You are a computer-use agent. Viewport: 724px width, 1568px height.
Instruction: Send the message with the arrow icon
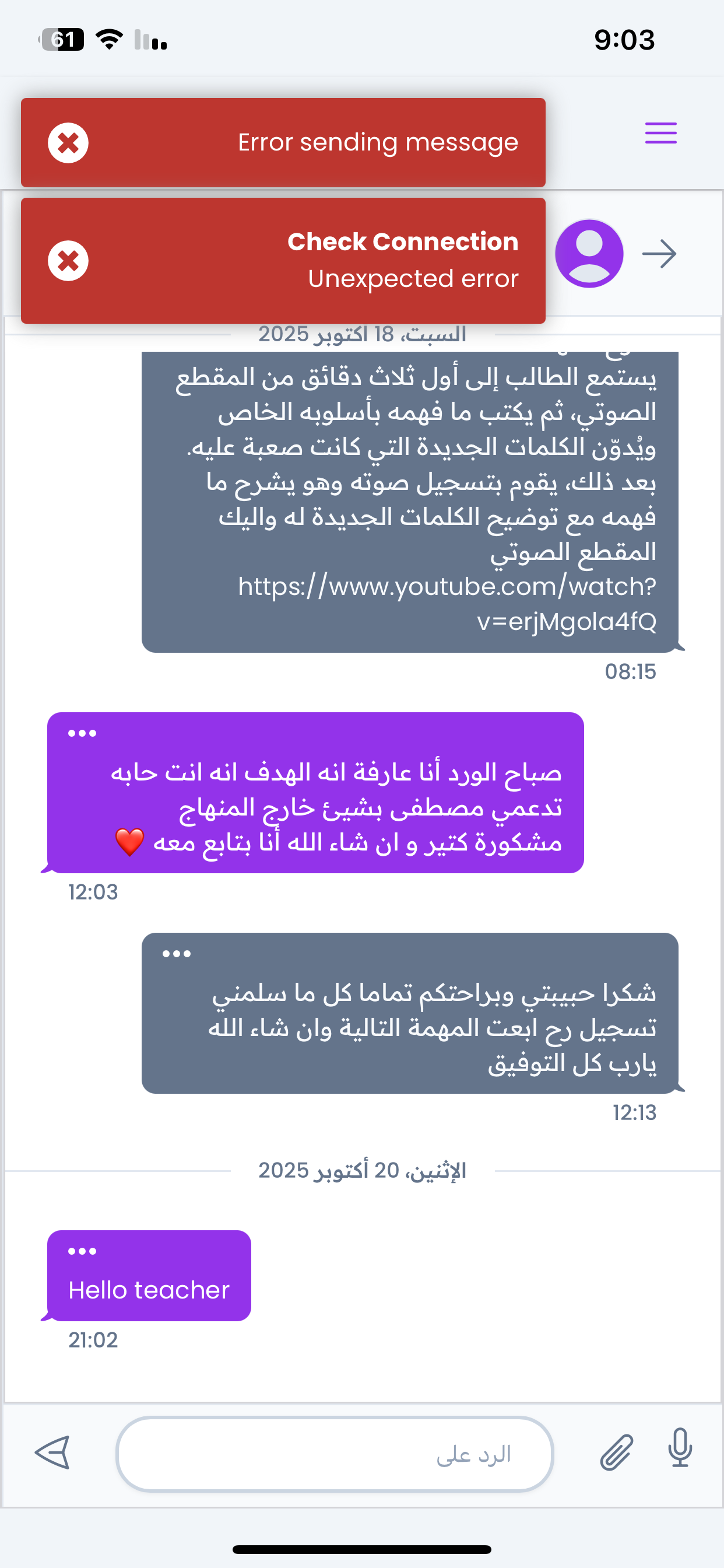pyautogui.click(x=53, y=1452)
